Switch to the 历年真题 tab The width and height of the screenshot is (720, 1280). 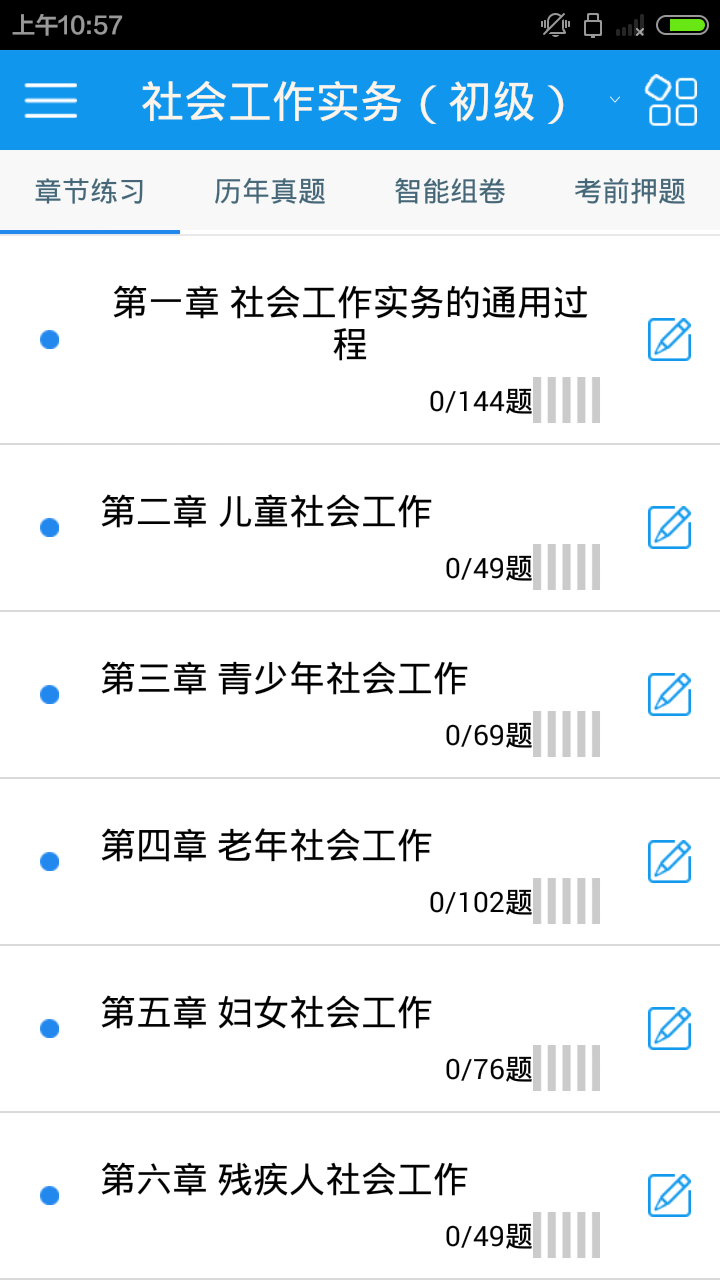point(270,191)
